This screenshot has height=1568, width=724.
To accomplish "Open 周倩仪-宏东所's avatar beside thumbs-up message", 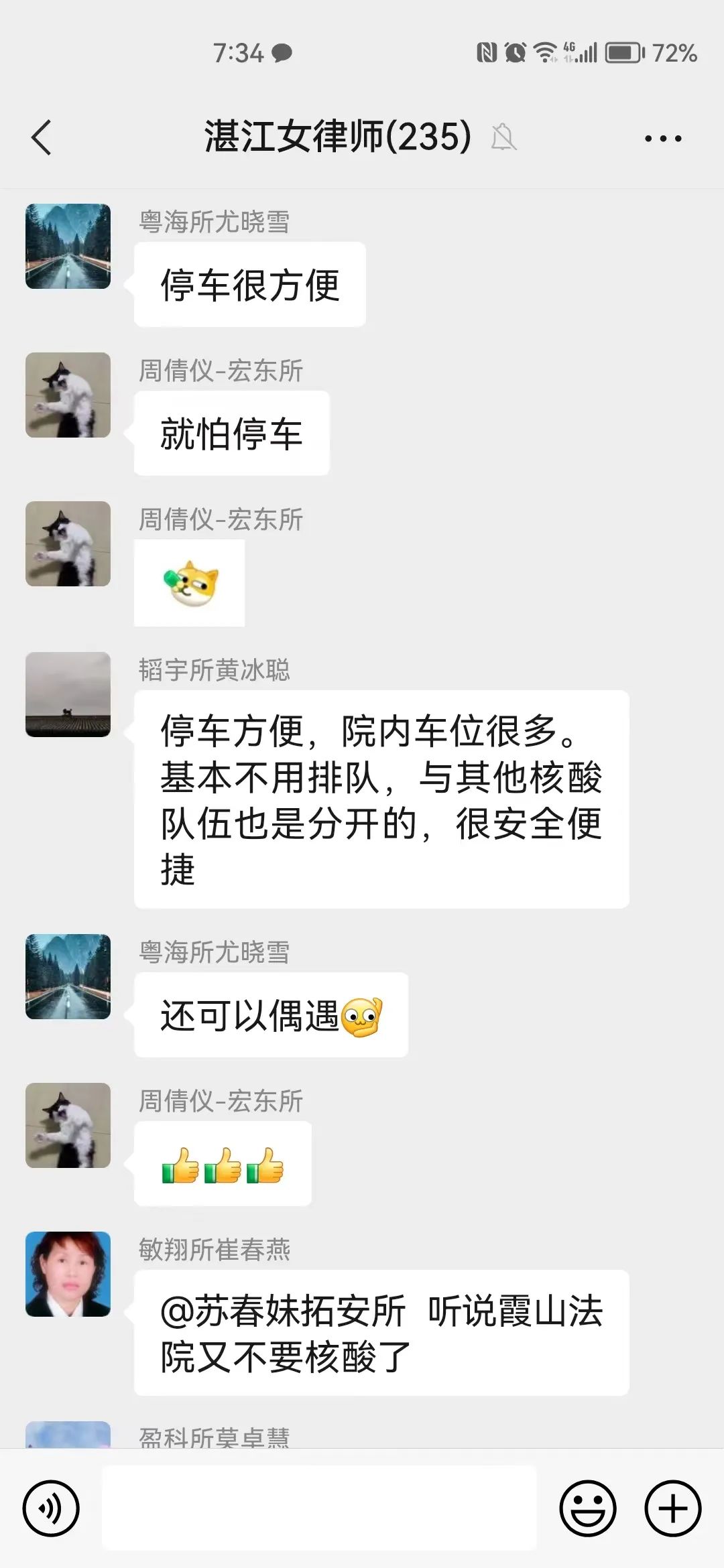I will (x=68, y=1126).
